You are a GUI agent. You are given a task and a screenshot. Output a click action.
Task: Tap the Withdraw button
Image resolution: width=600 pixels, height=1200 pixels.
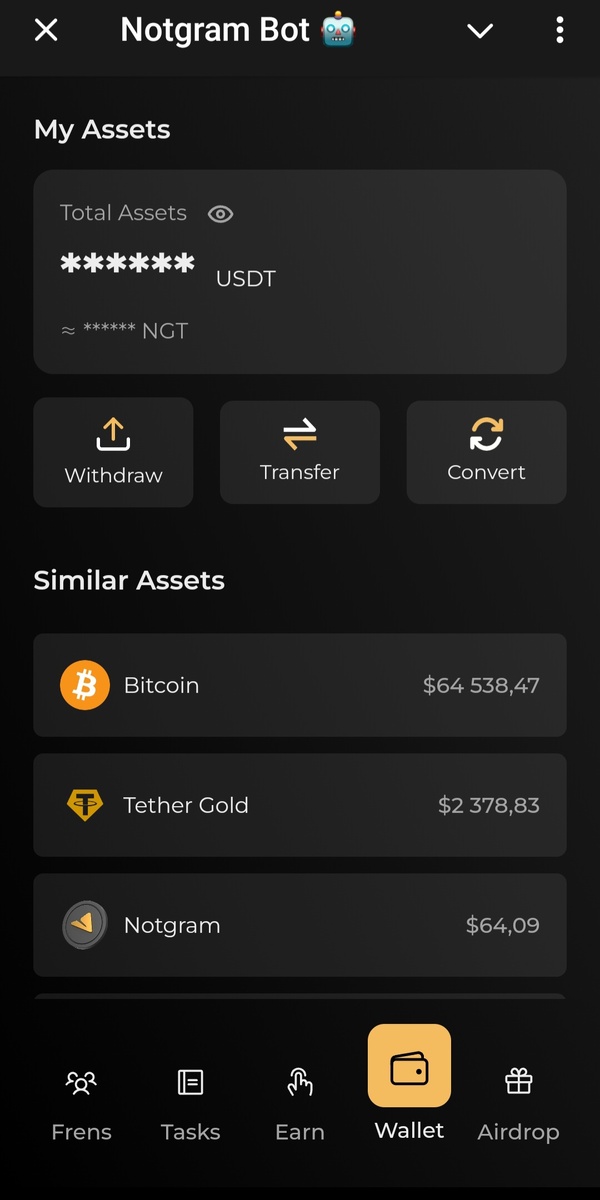coord(113,452)
